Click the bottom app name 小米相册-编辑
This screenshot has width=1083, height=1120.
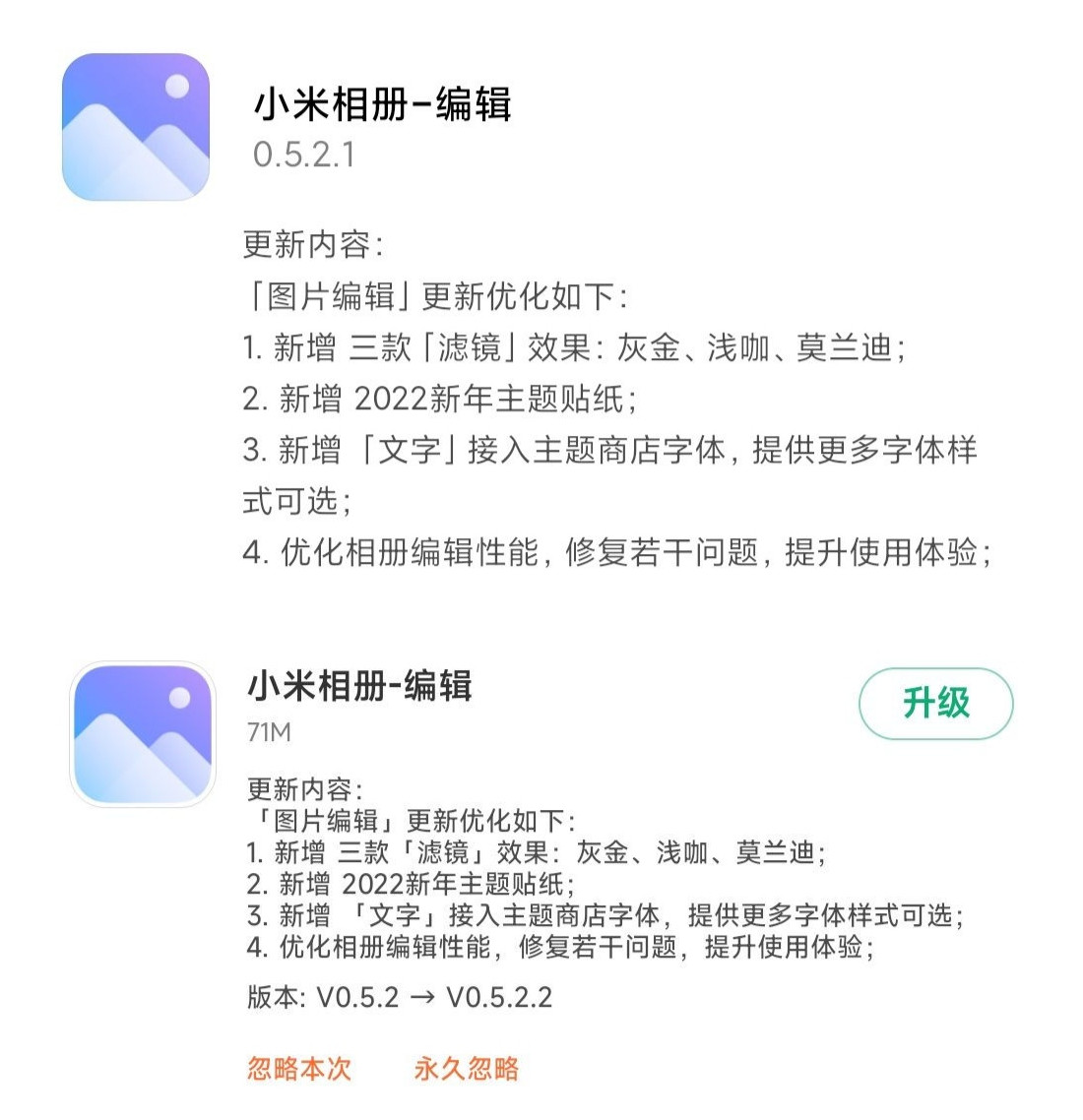coord(361,689)
